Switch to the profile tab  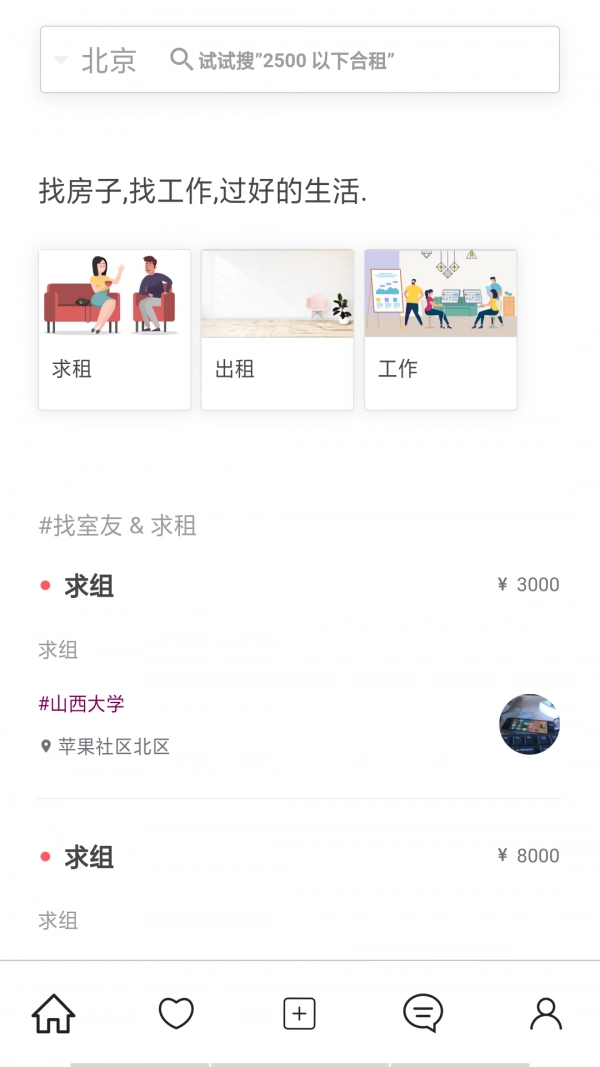(x=546, y=1014)
